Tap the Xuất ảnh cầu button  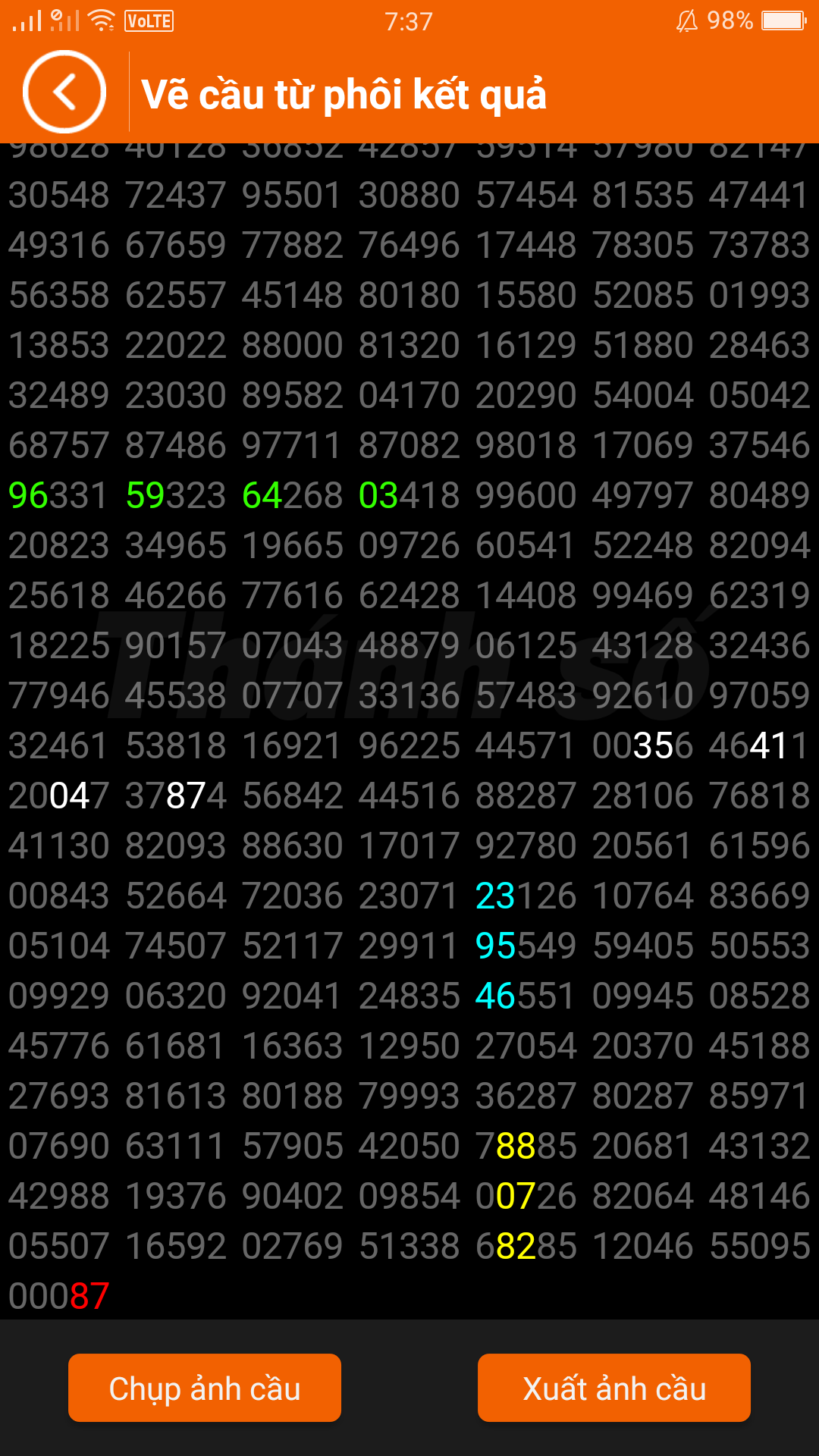point(614,1388)
